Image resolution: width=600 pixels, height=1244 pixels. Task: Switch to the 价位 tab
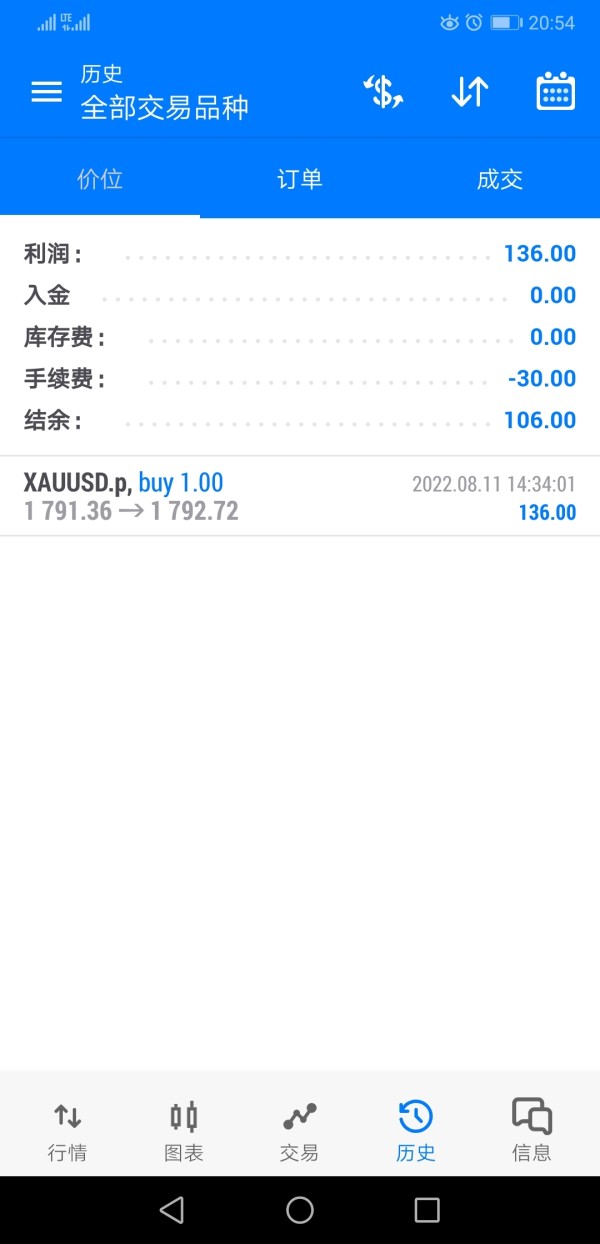[100, 180]
